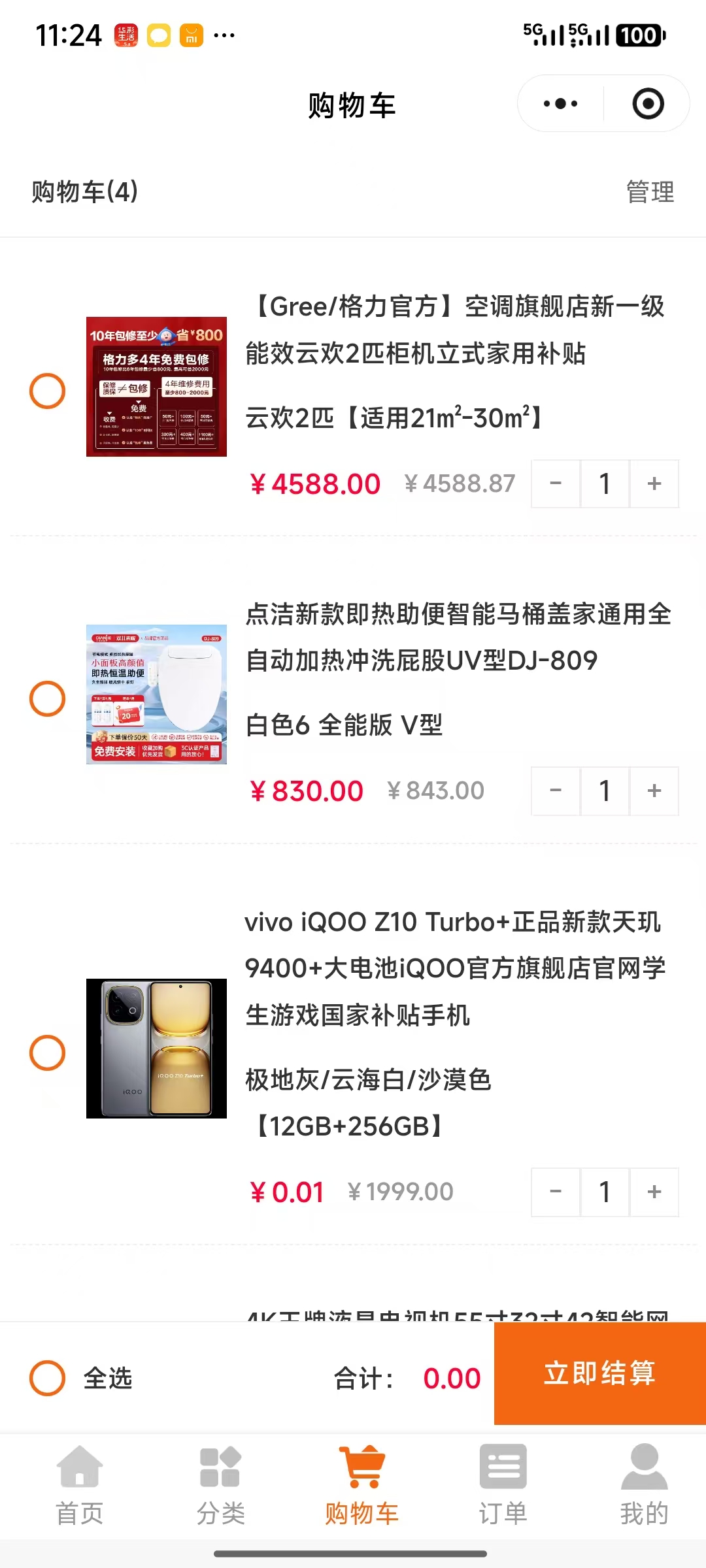Select the Gree air conditioner item checkbox
The height and width of the screenshot is (1568, 706).
pos(48,391)
